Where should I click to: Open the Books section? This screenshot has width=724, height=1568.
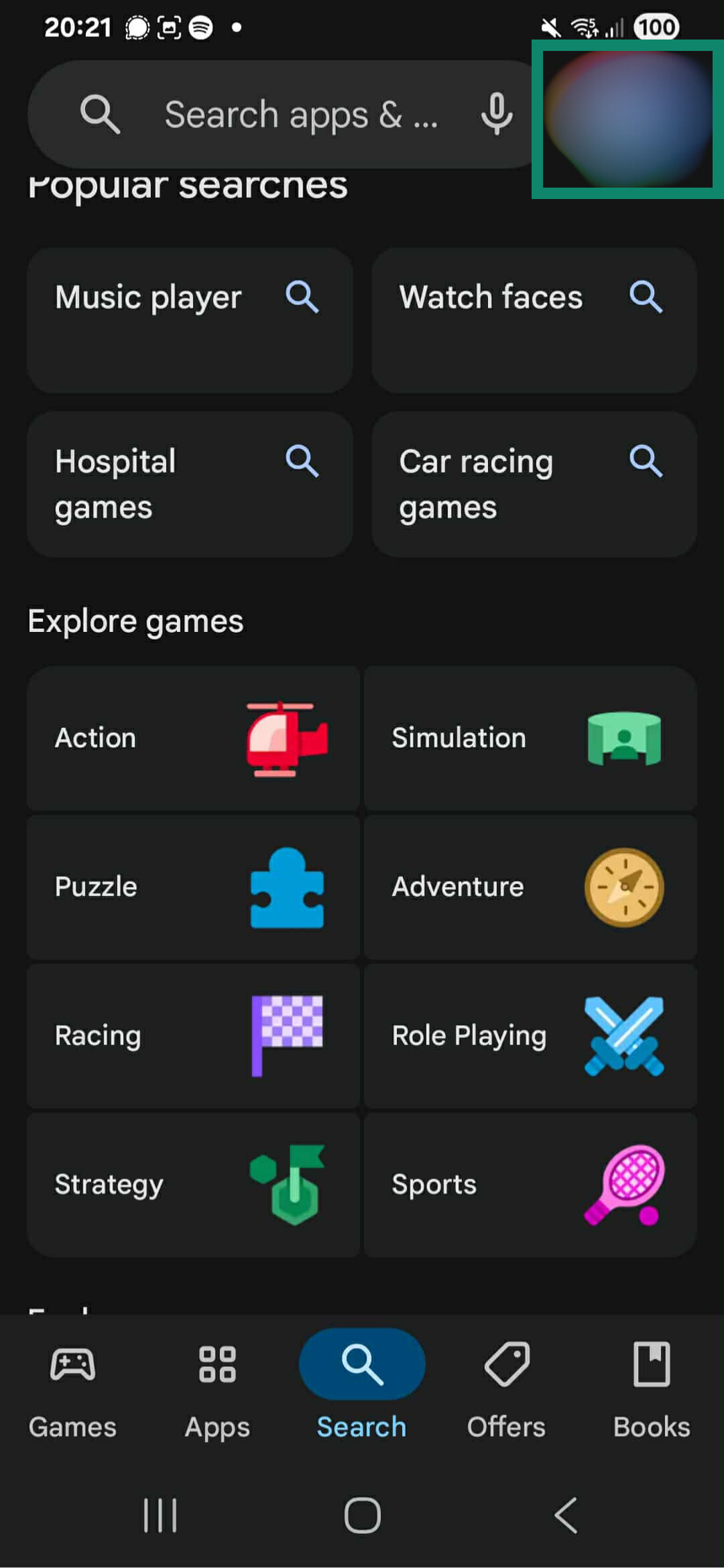651,1394
